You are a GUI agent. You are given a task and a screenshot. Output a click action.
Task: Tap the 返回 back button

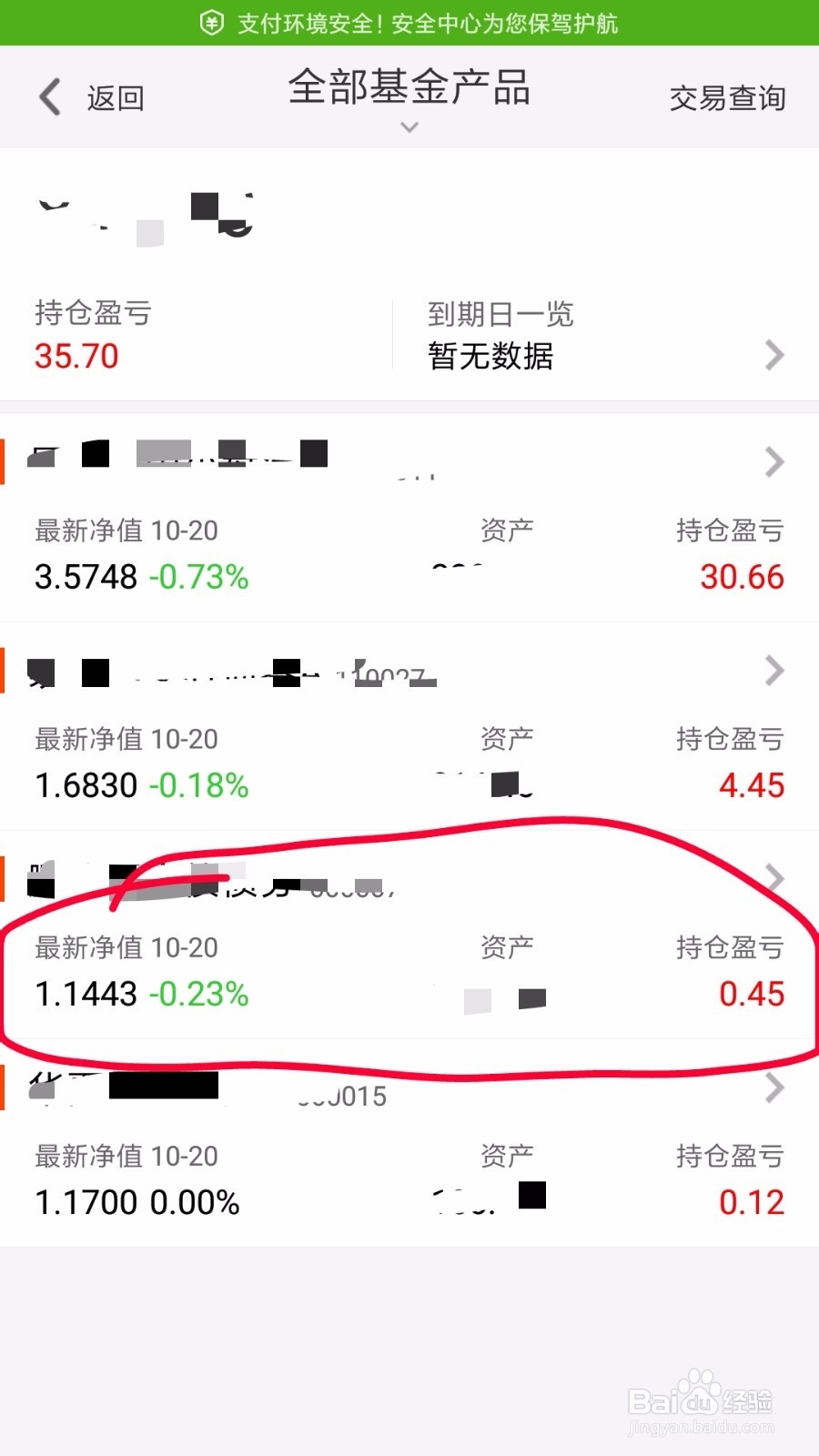(115, 97)
